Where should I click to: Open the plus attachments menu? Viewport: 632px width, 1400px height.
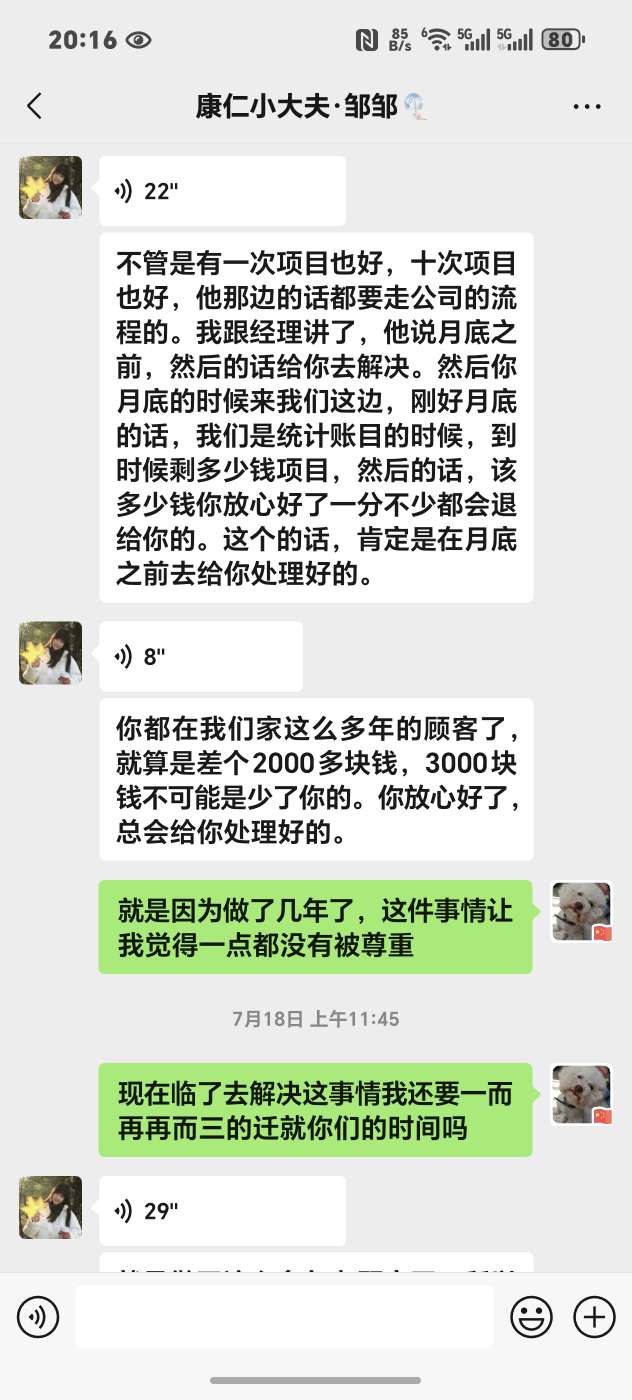tap(594, 1317)
